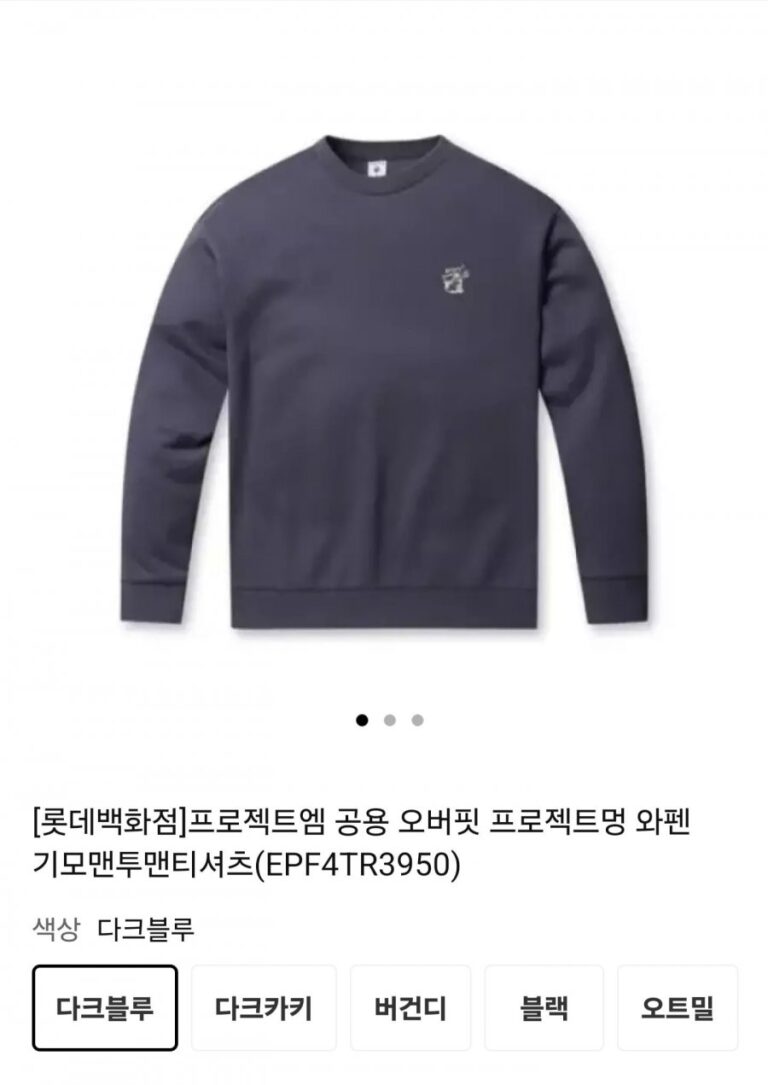The image size is (768, 1085).
Task: Select the 다크블루 color option
Action: (105, 1008)
